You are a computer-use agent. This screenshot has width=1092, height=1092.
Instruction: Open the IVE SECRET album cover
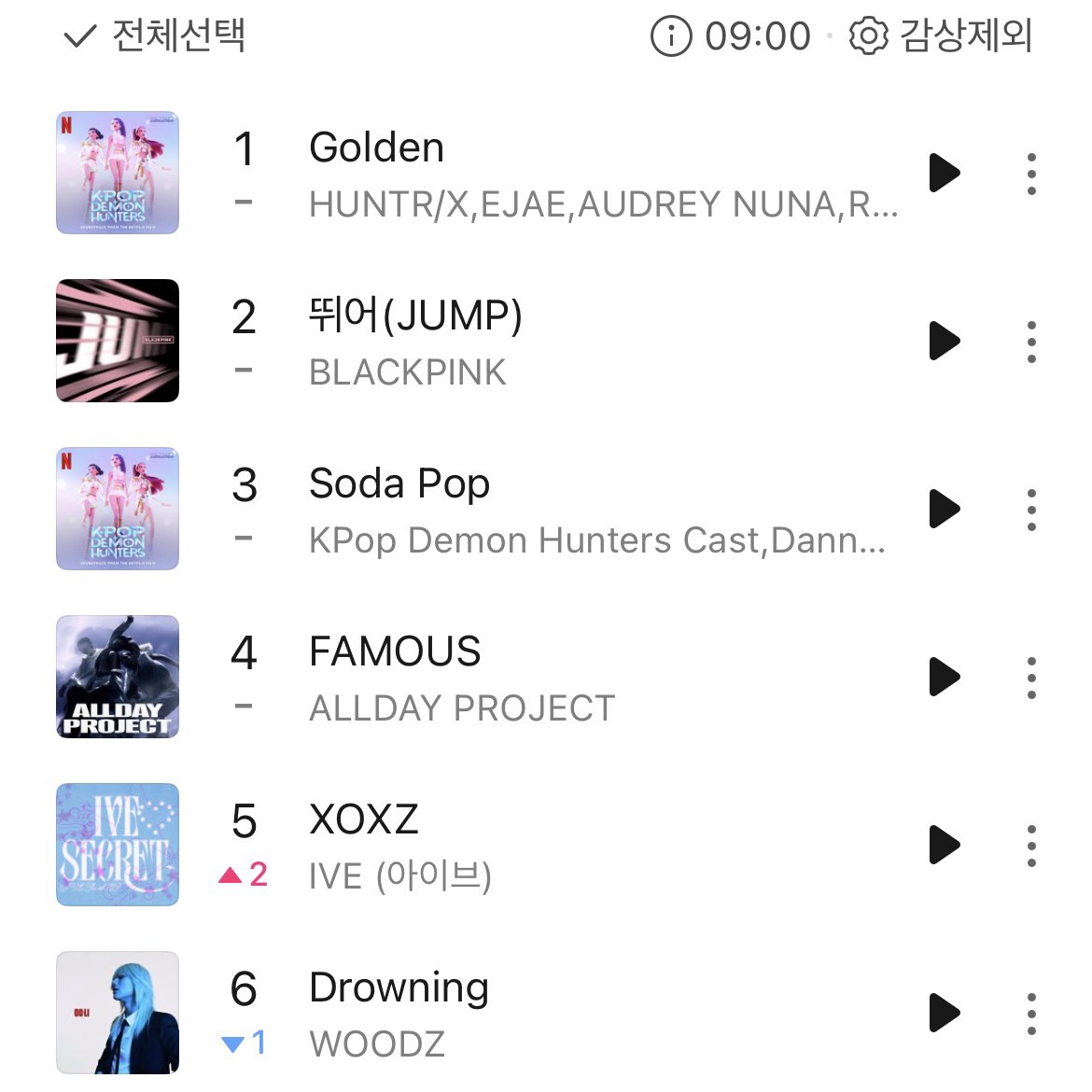point(118,845)
